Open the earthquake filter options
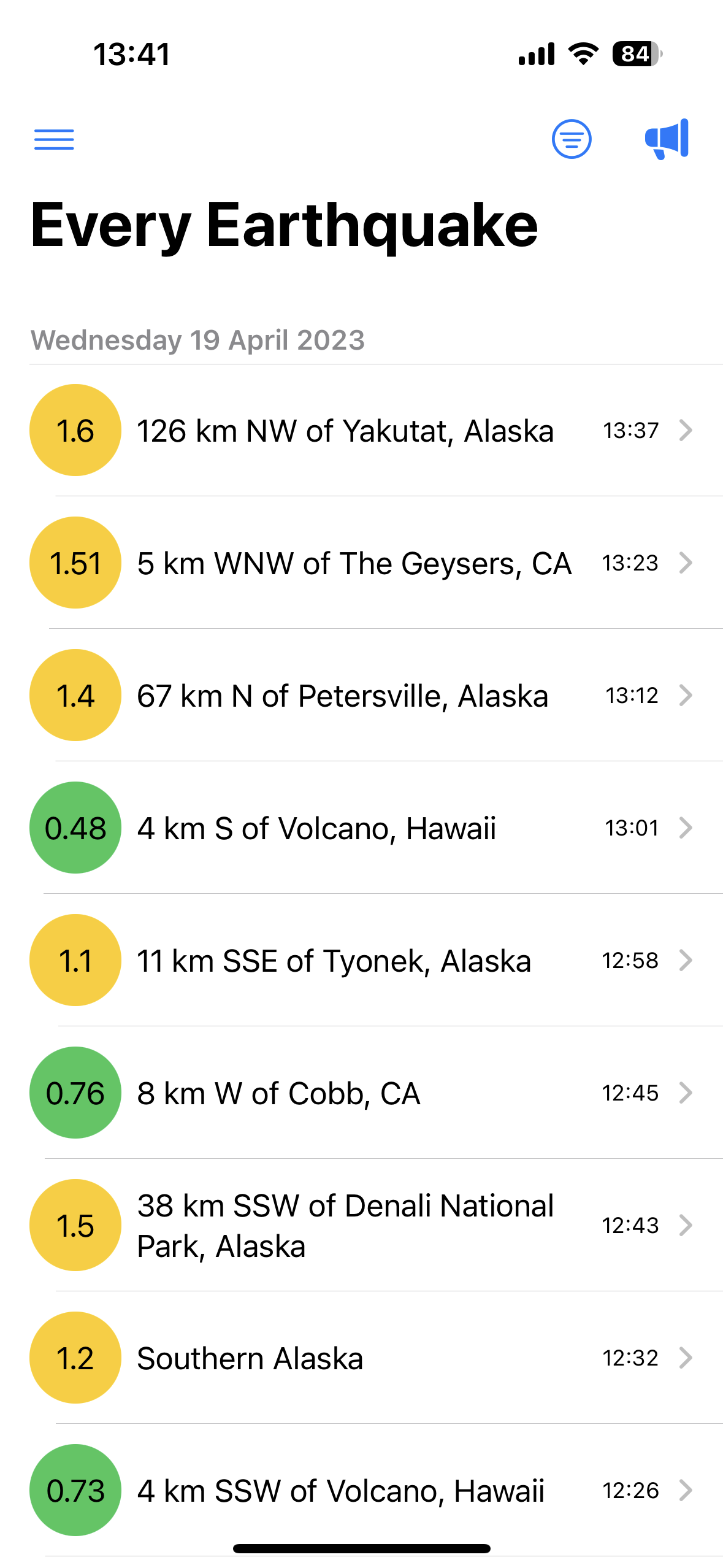Screen dimensions: 723x1568 click(x=572, y=139)
